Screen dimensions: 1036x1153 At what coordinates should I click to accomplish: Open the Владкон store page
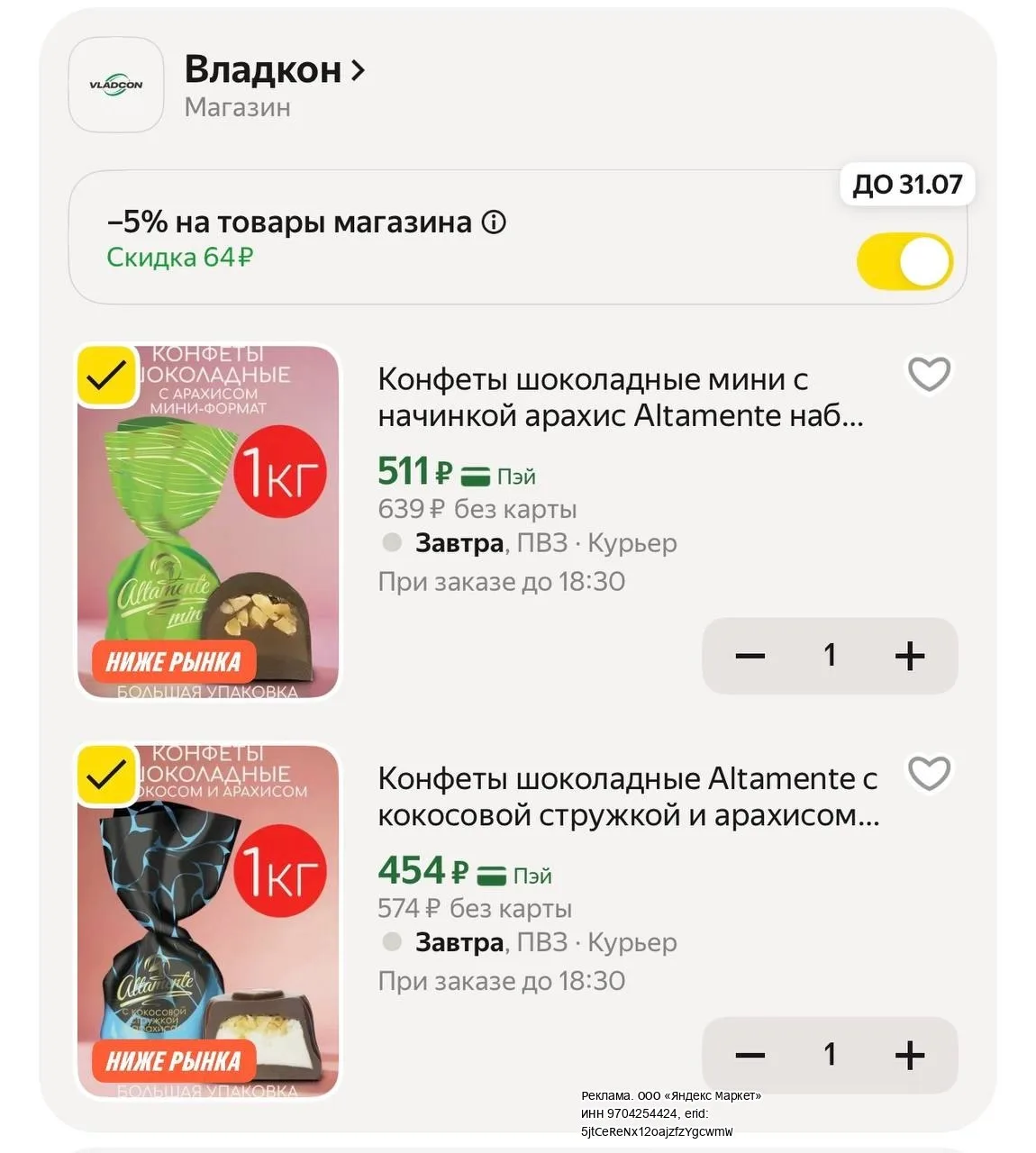[x=275, y=69]
